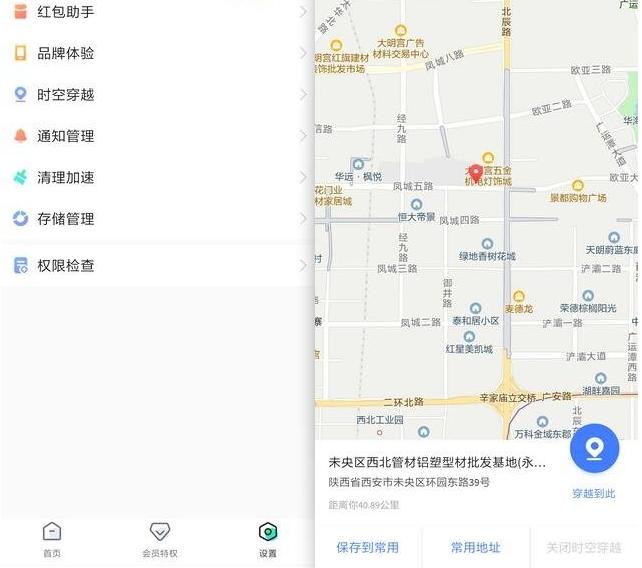Viewport: 642px width, 568px height.
Task: Switch to the 首页 tab
Action: point(52,538)
